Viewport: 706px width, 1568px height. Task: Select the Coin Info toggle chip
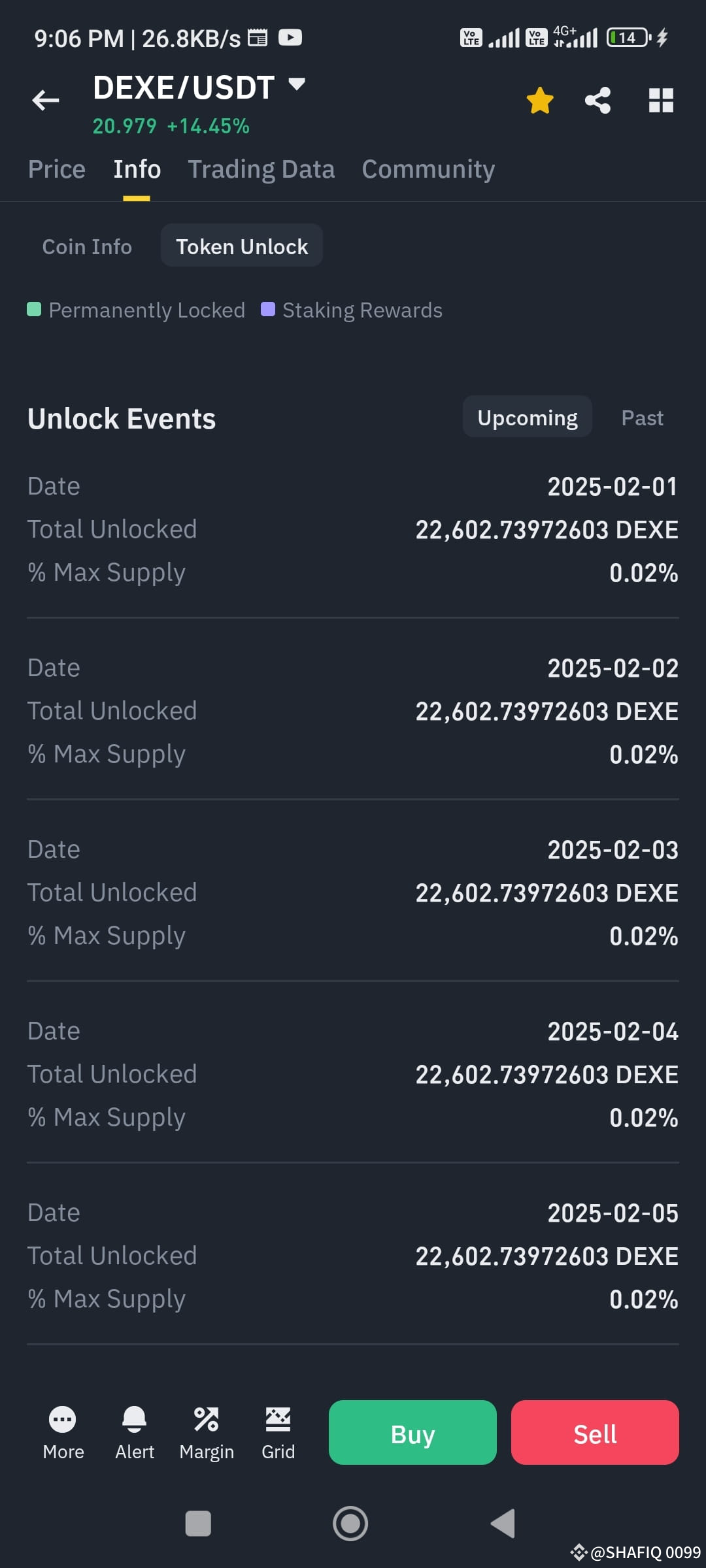point(87,246)
